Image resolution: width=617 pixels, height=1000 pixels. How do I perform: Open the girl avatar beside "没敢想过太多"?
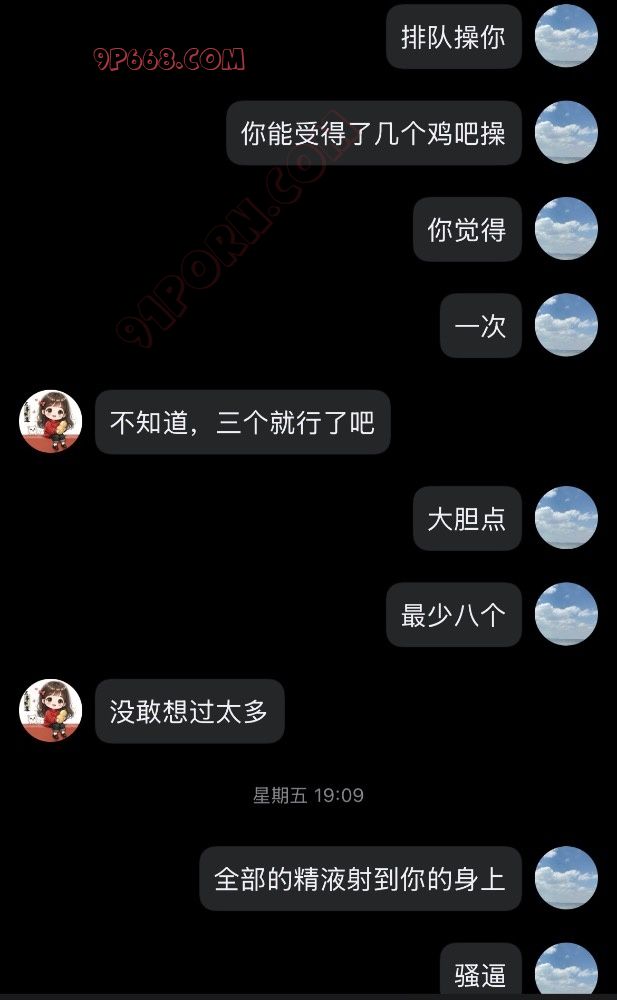point(50,710)
